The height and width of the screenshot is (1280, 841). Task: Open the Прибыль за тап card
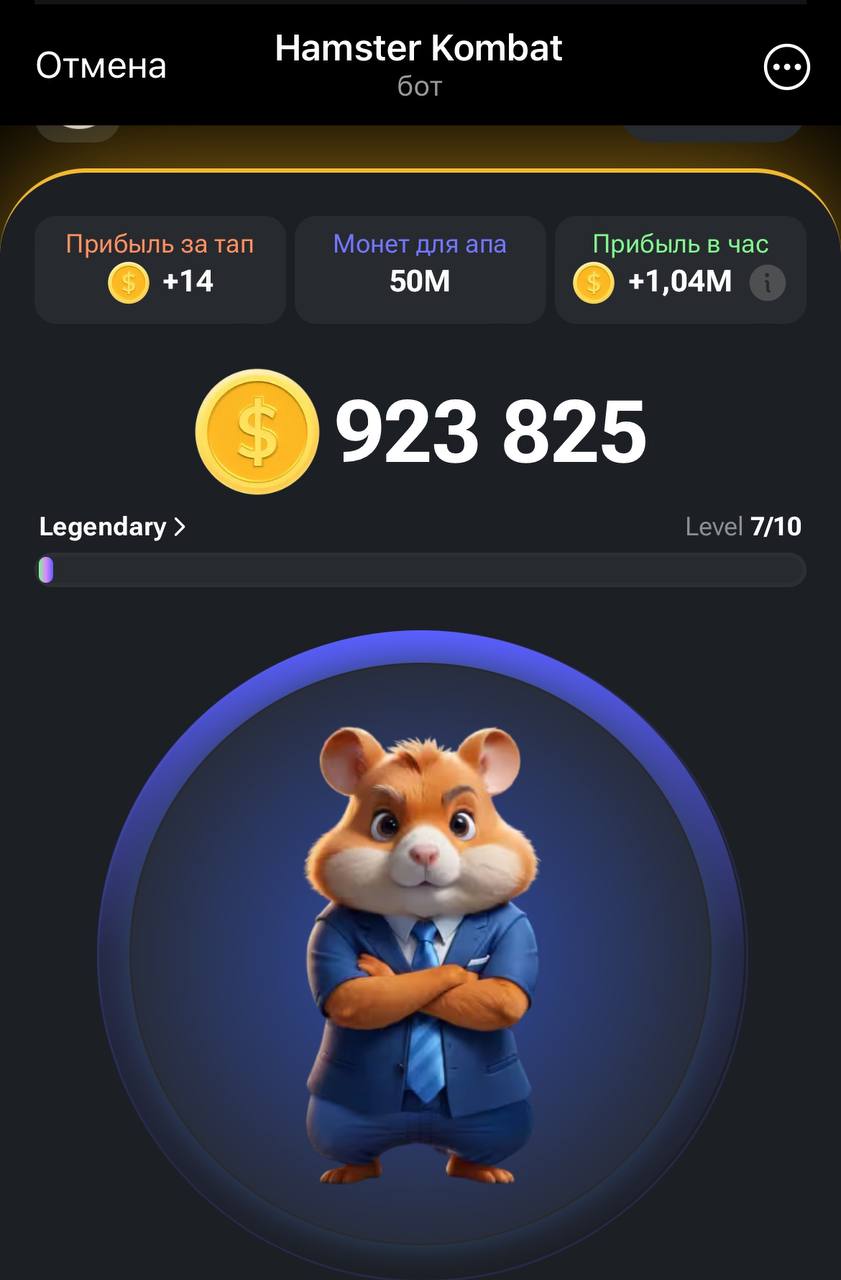coord(160,270)
